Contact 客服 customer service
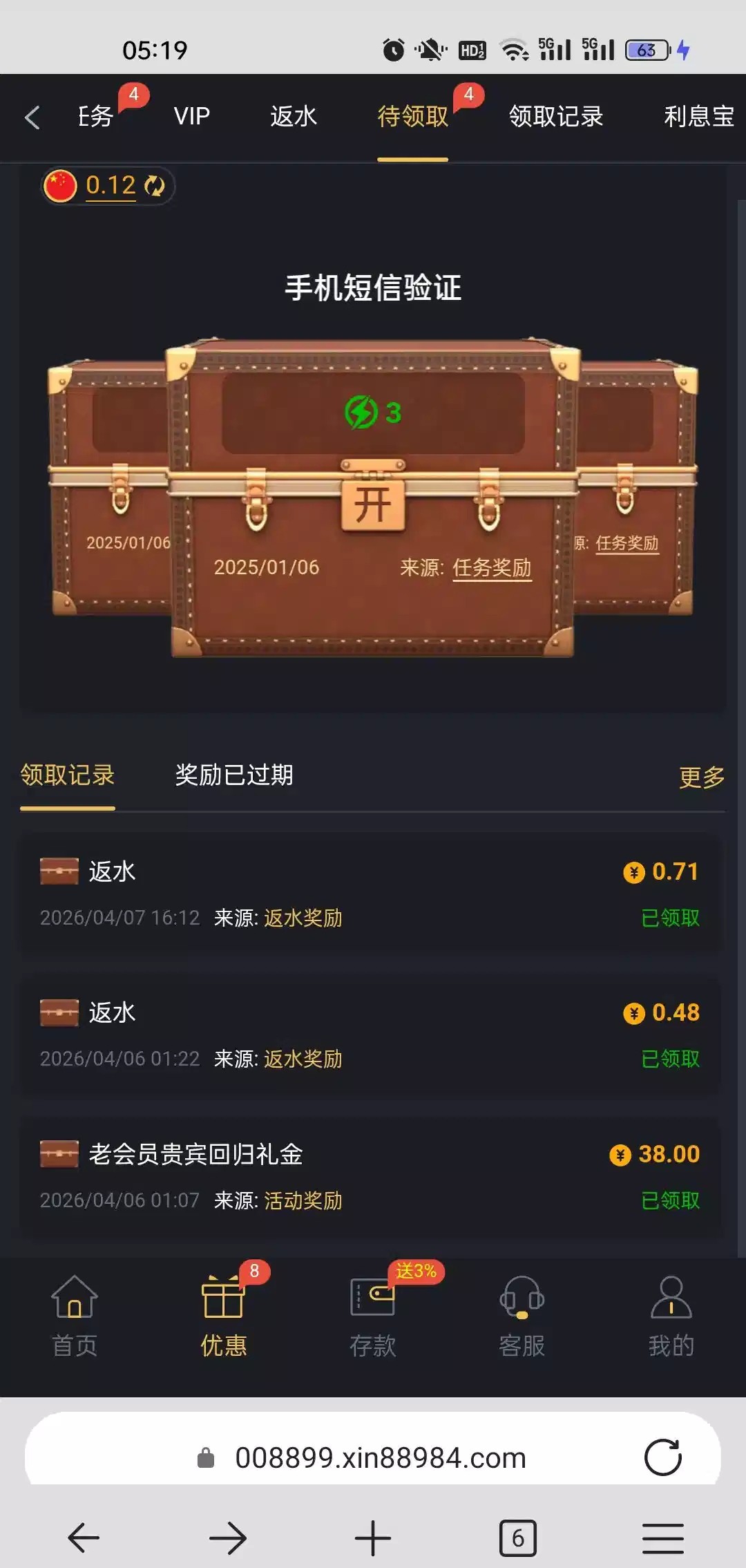 coord(522,1316)
